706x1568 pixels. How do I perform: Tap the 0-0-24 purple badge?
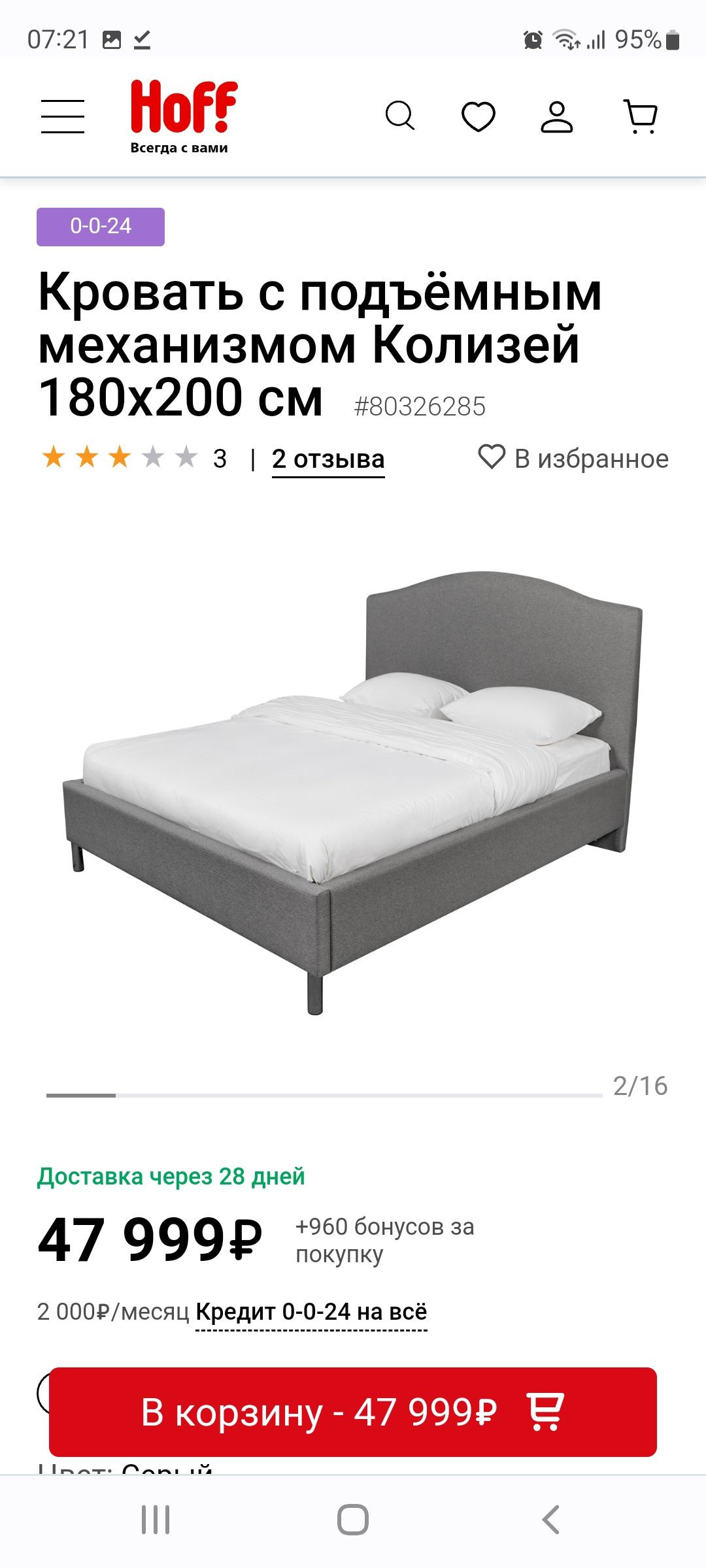pos(101,227)
